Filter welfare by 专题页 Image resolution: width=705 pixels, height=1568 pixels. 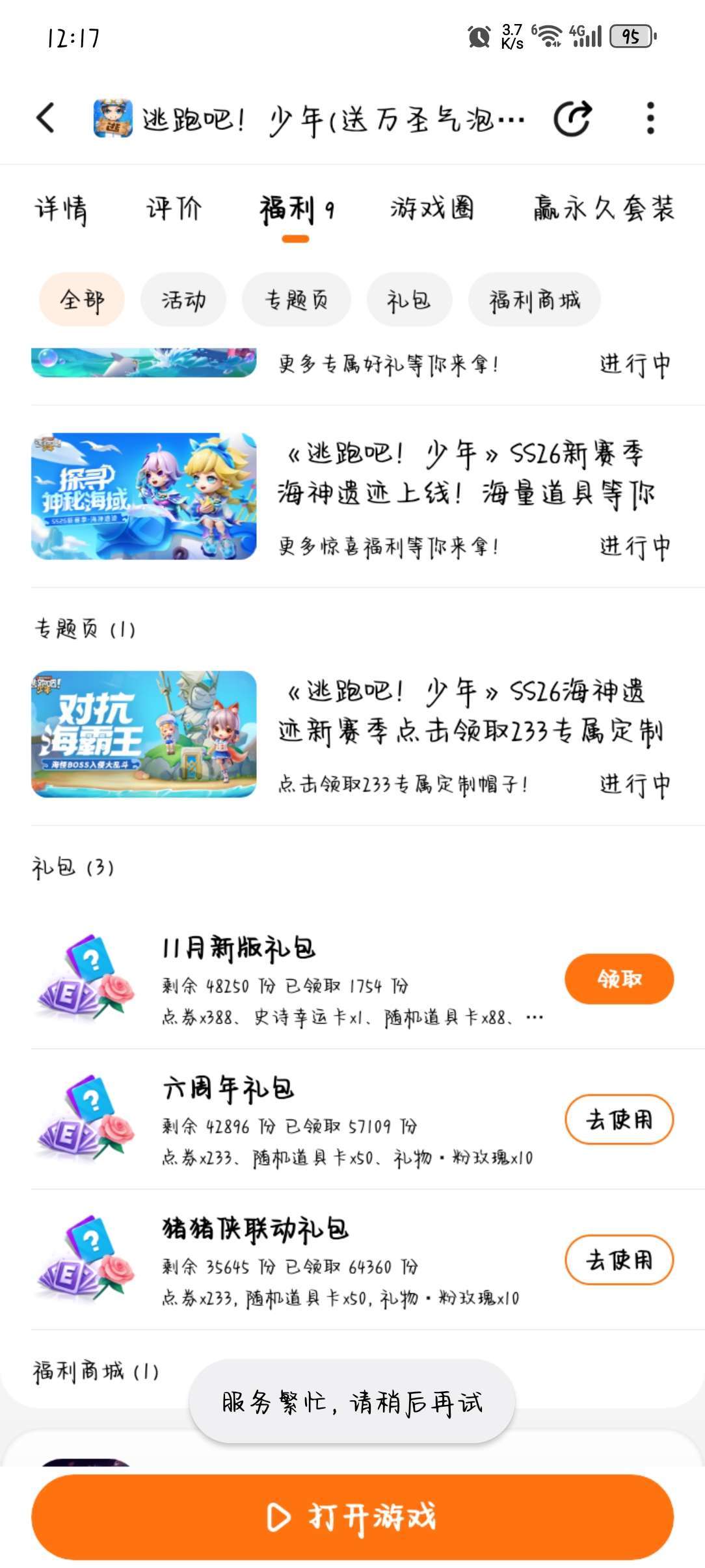click(x=297, y=300)
